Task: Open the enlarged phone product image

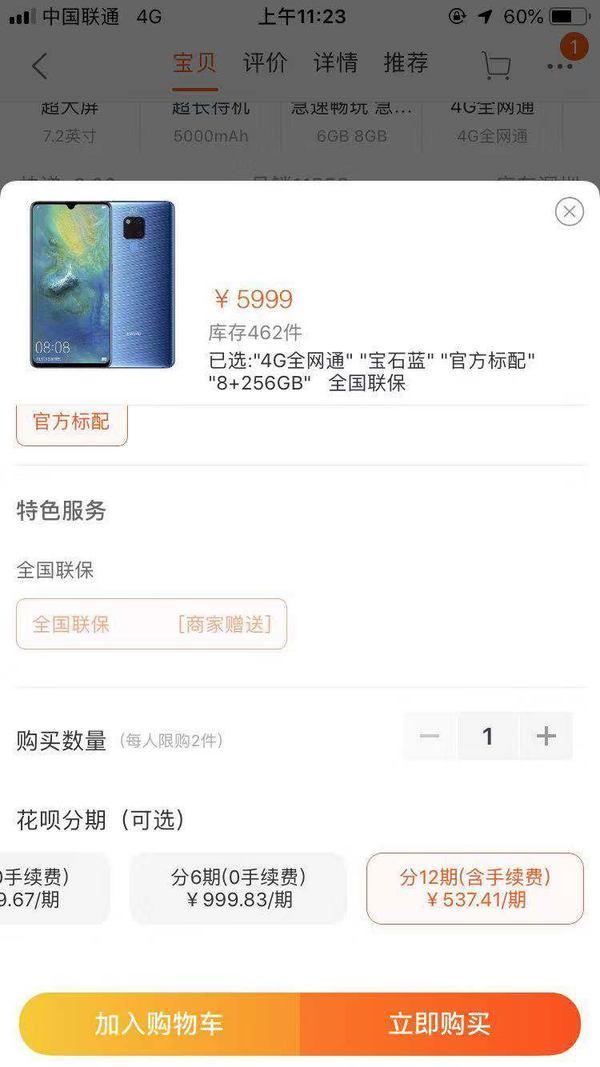Action: tap(103, 284)
